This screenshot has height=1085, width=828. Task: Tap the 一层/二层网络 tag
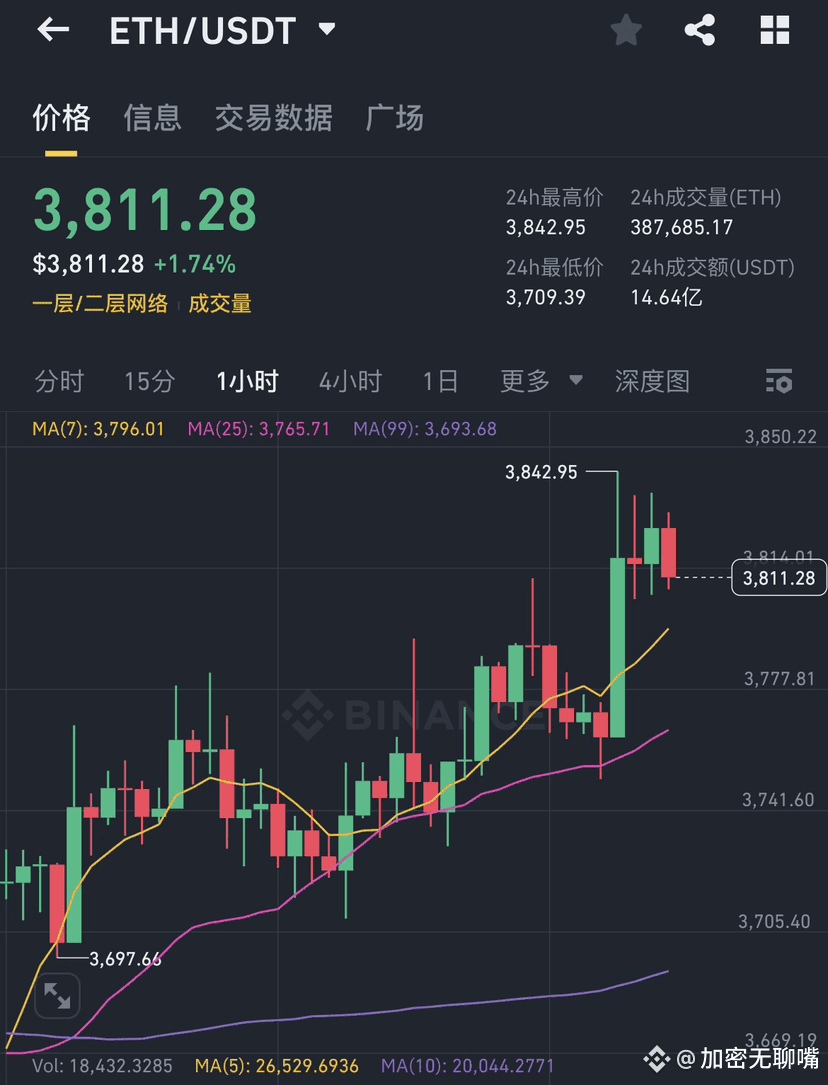tap(100, 304)
